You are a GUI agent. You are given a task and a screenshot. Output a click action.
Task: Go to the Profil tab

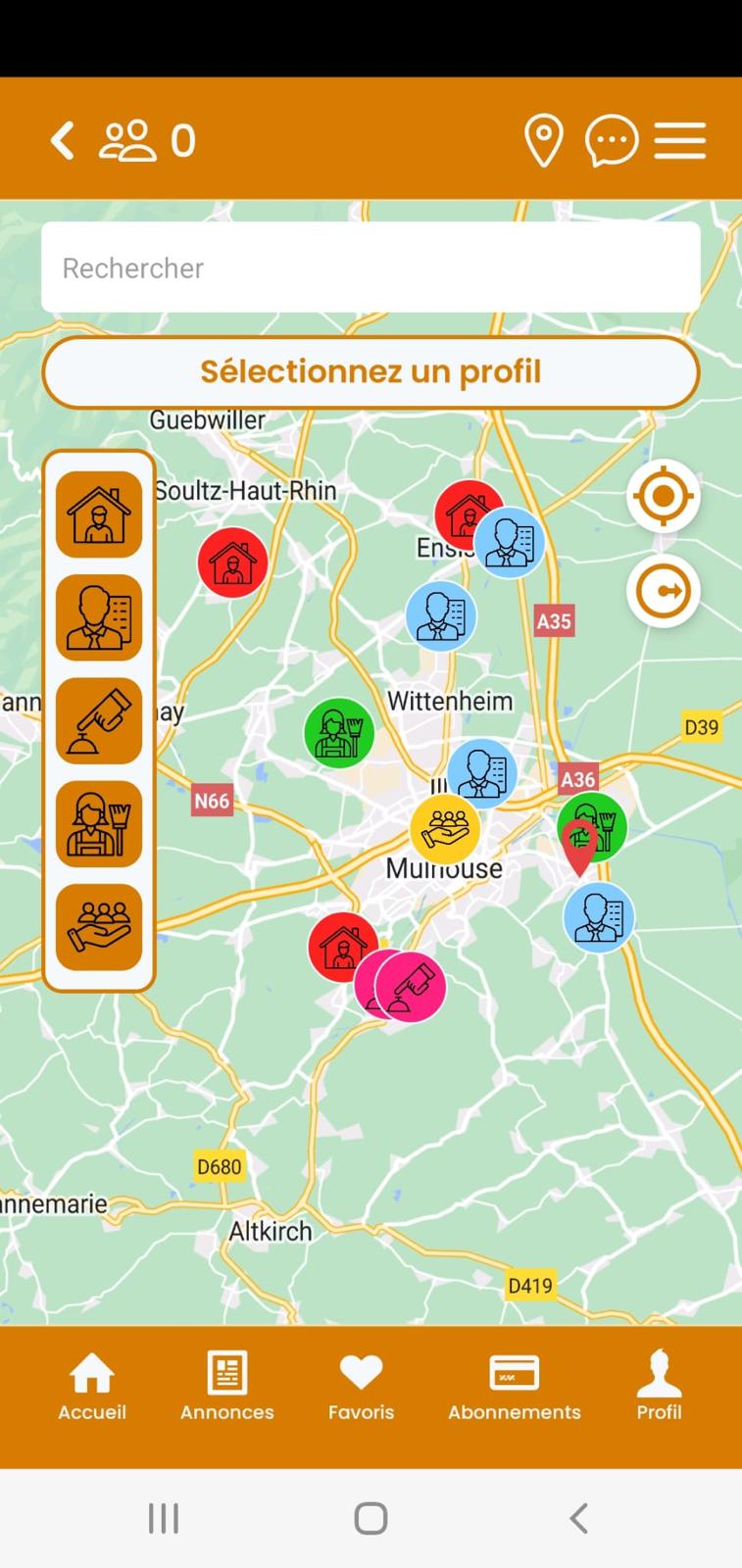(x=659, y=1387)
